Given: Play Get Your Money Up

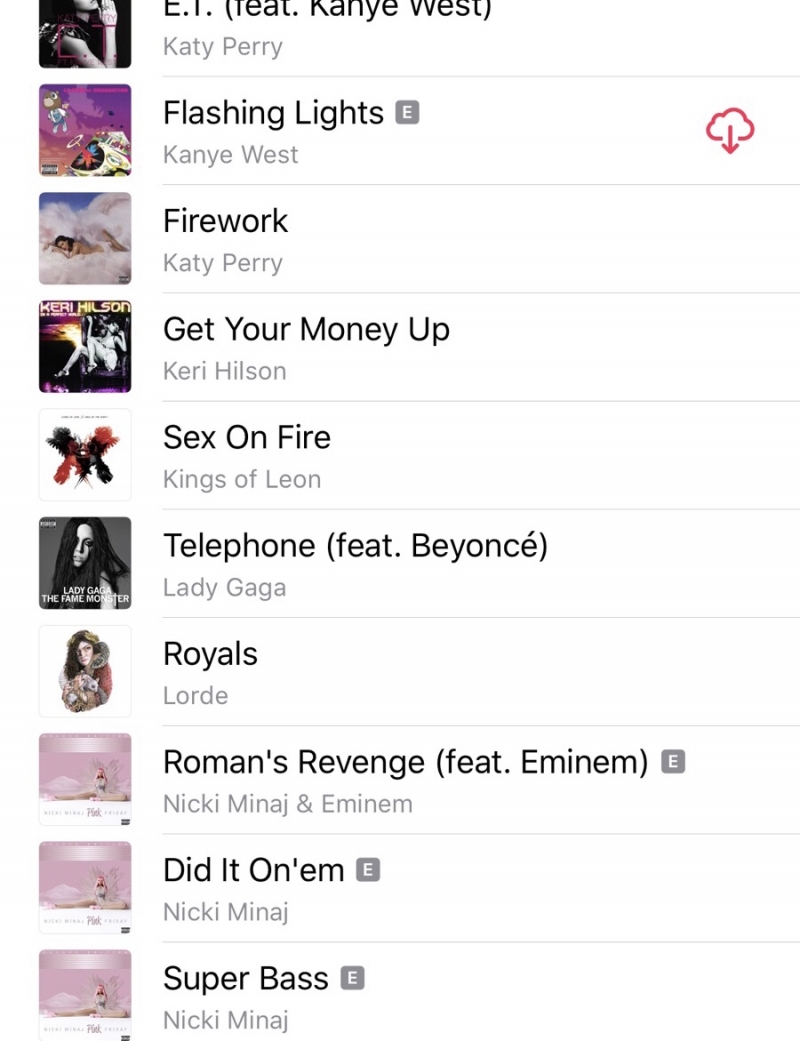Looking at the screenshot, I should point(306,330).
